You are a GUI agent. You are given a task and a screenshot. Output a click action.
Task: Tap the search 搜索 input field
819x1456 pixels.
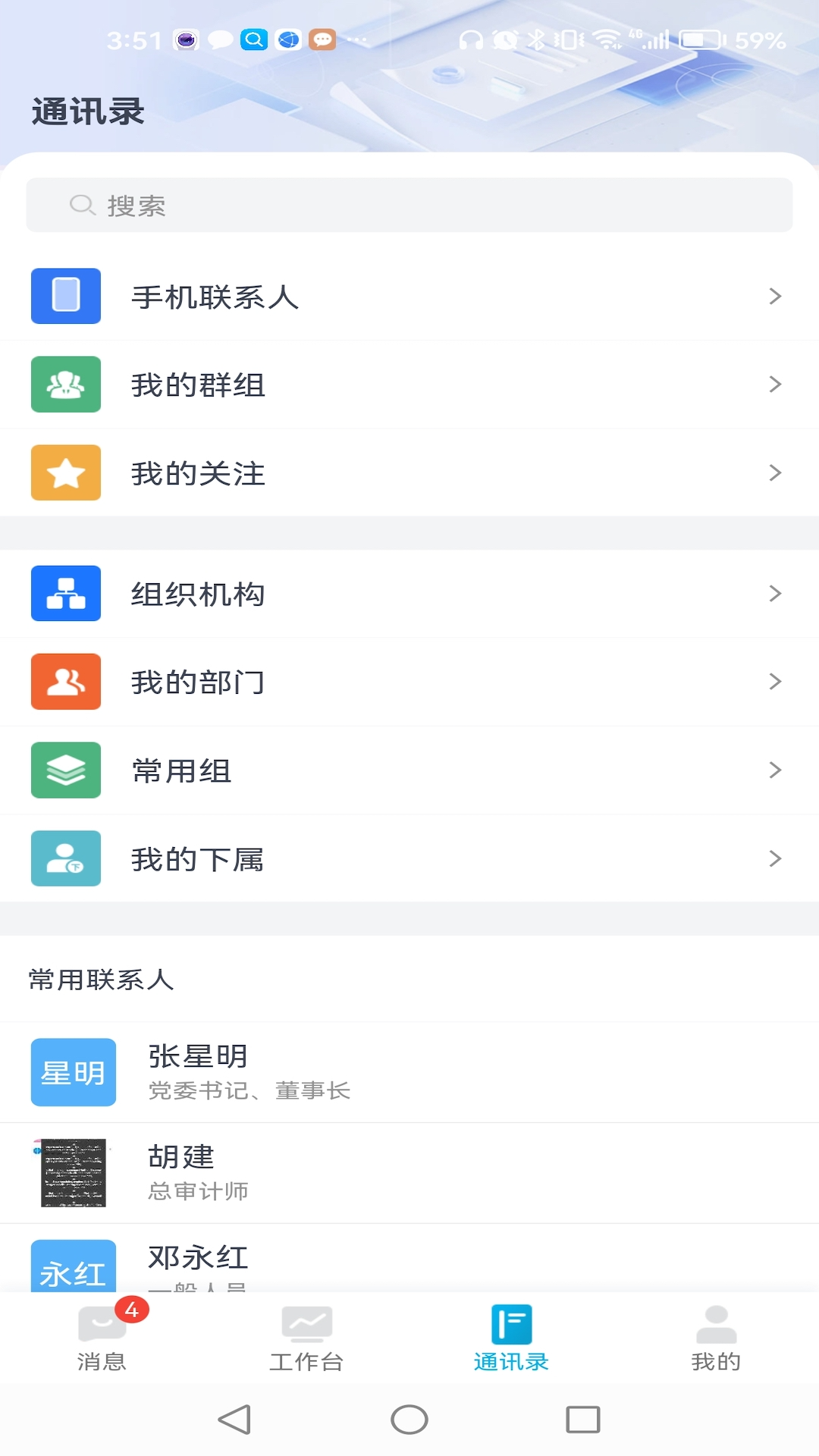click(x=409, y=204)
